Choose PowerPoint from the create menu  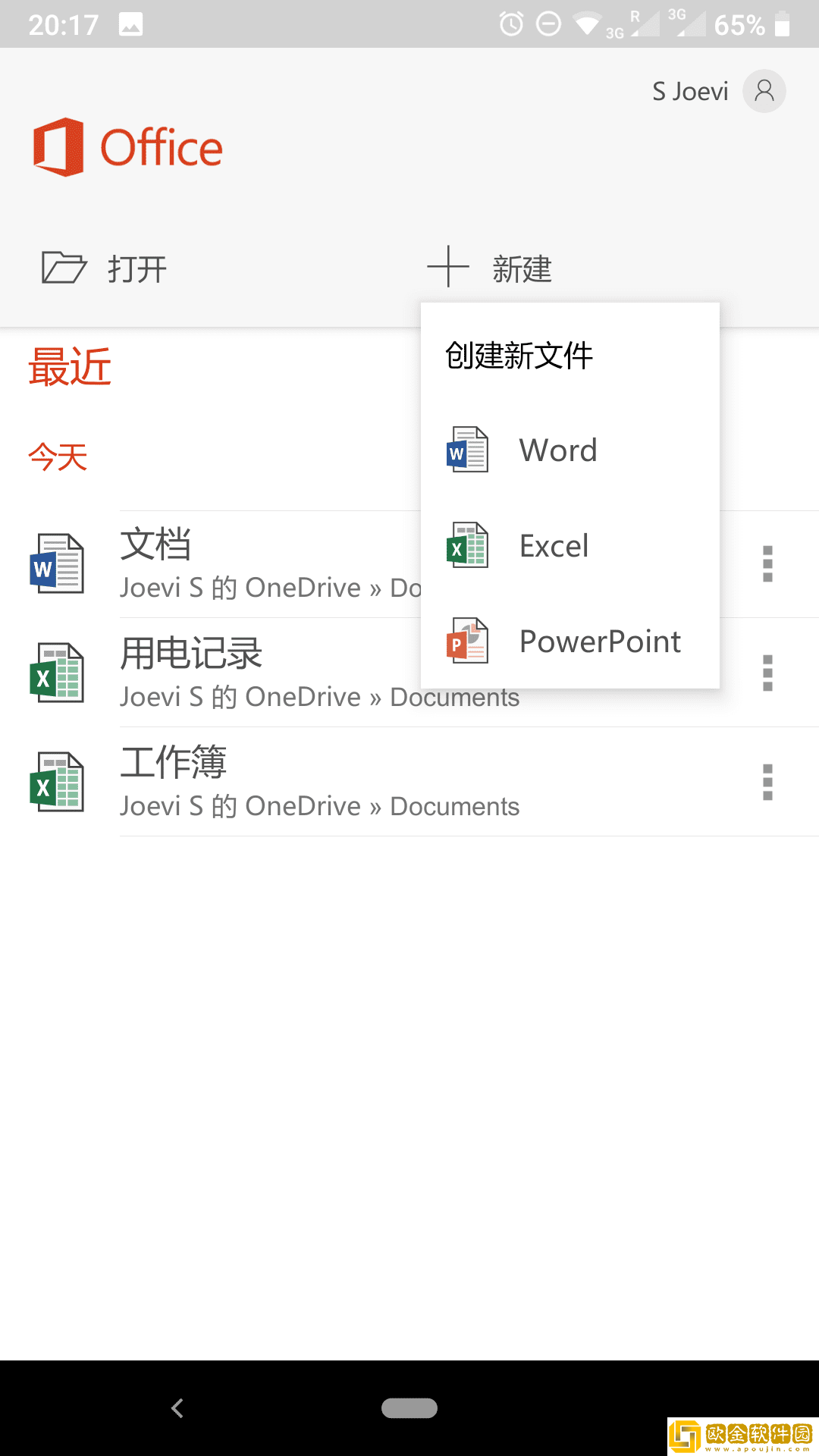pyautogui.click(x=599, y=641)
